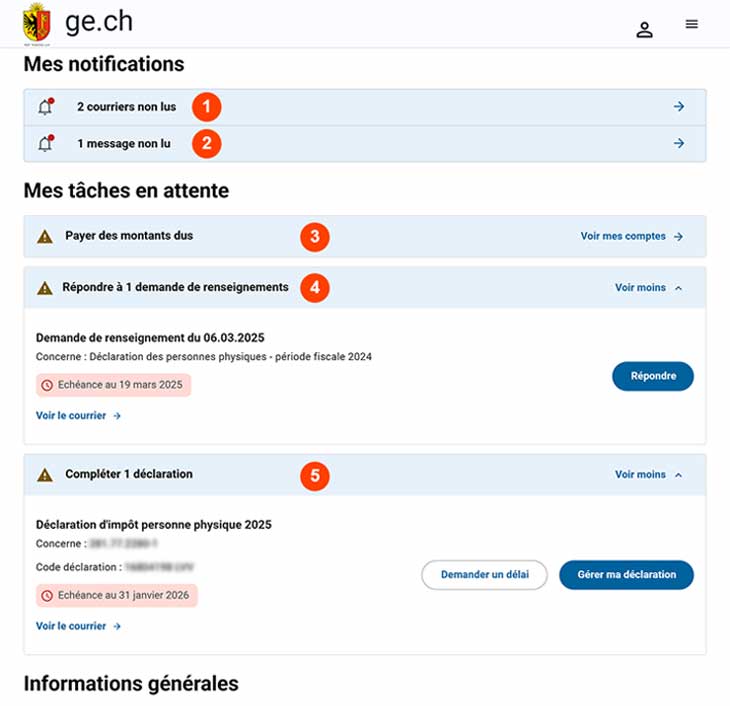
Task: Open the hamburger menu
Action: [691, 24]
